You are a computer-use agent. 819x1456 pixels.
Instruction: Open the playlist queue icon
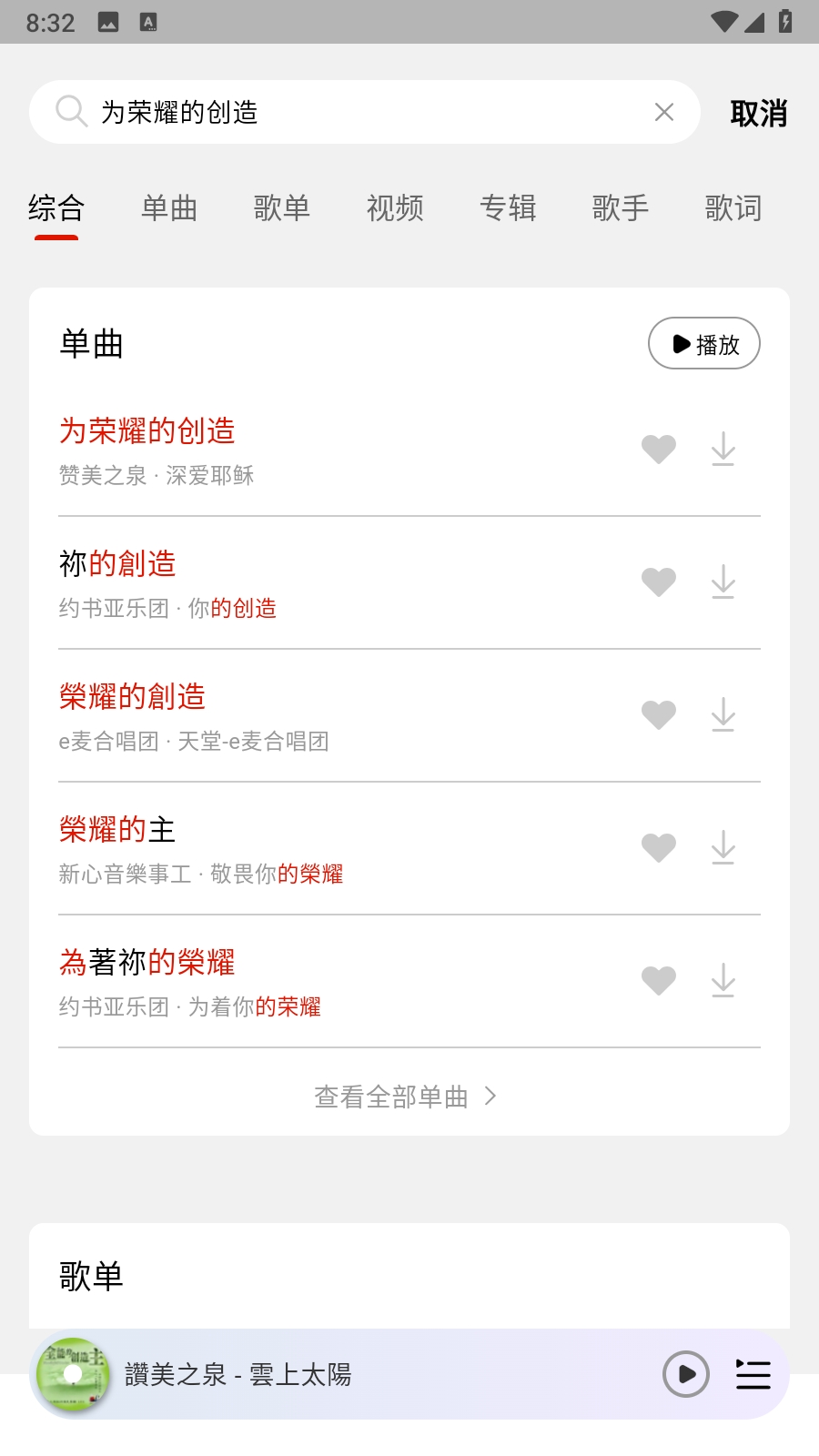(x=753, y=1374)
